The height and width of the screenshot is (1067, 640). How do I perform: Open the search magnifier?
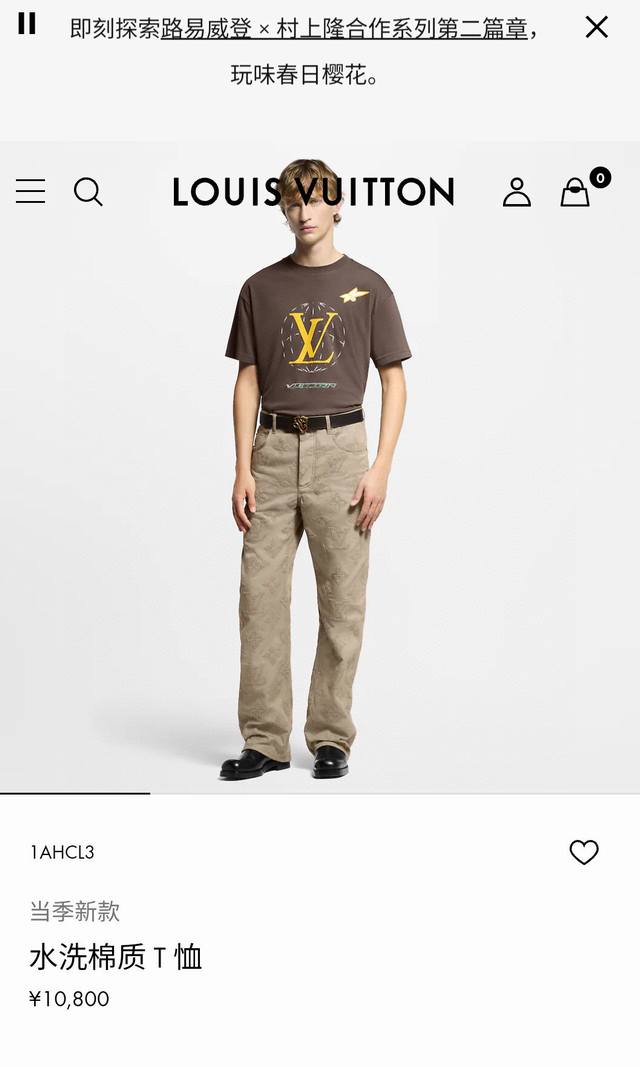[88, 192]
